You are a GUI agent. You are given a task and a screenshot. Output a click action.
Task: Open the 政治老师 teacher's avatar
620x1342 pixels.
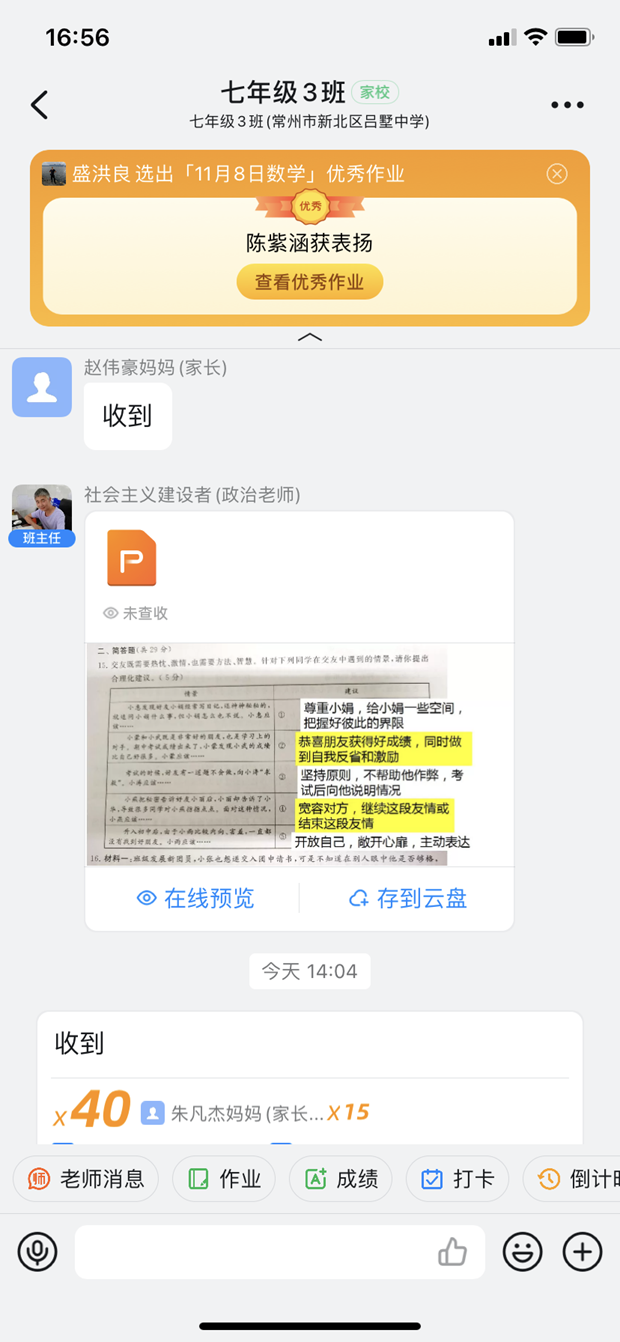pyautogui.click(x=42, y=511)
